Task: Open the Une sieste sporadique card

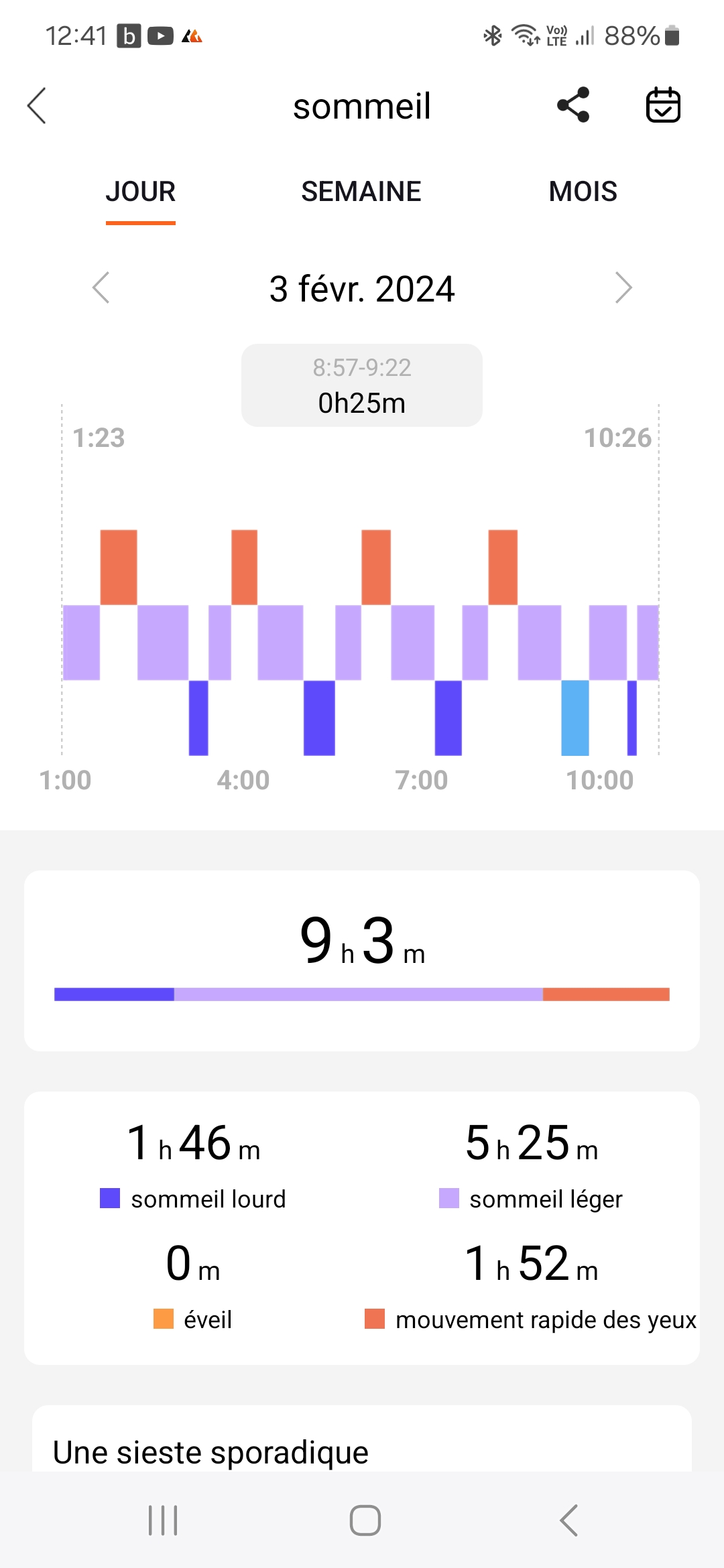Action: 362,1451
